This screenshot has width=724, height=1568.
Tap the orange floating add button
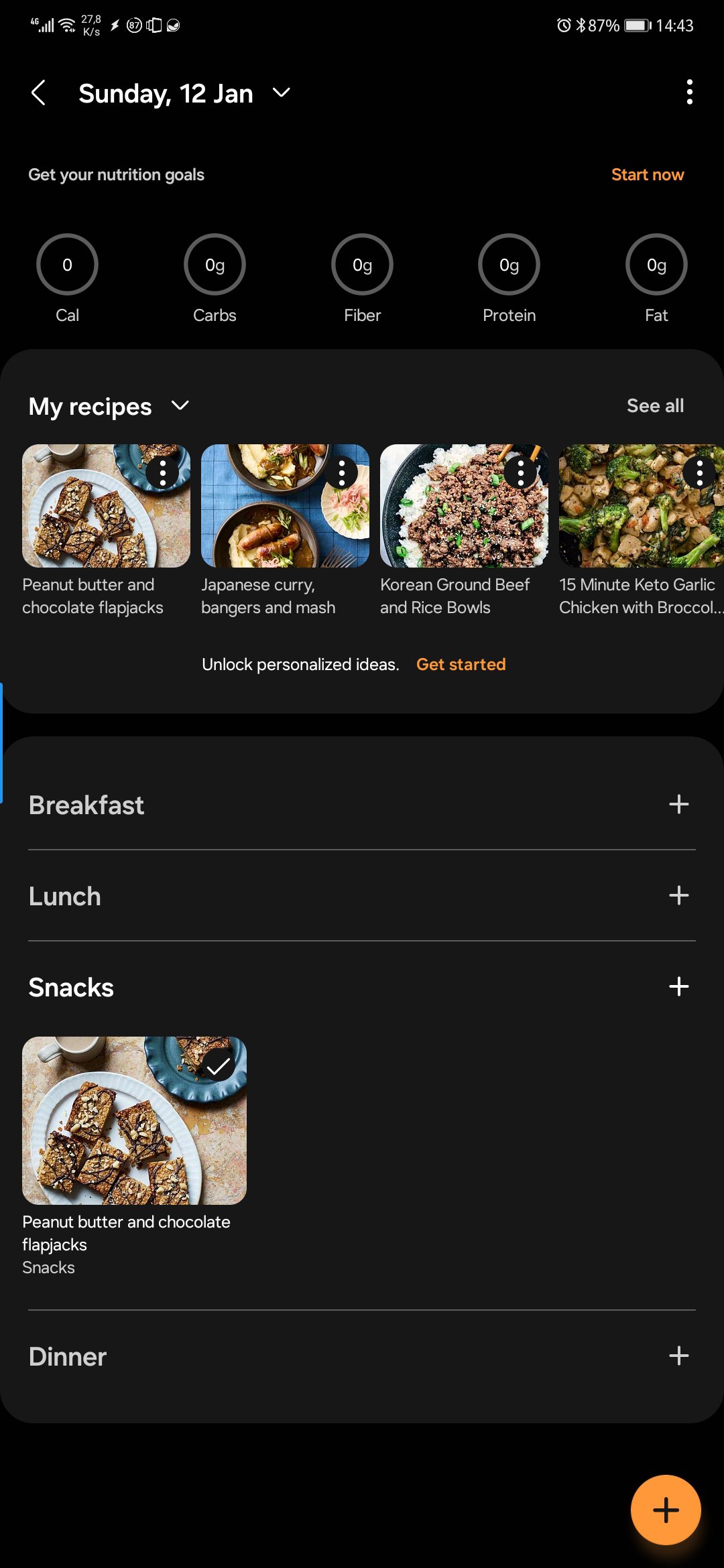click(665, 1510)
